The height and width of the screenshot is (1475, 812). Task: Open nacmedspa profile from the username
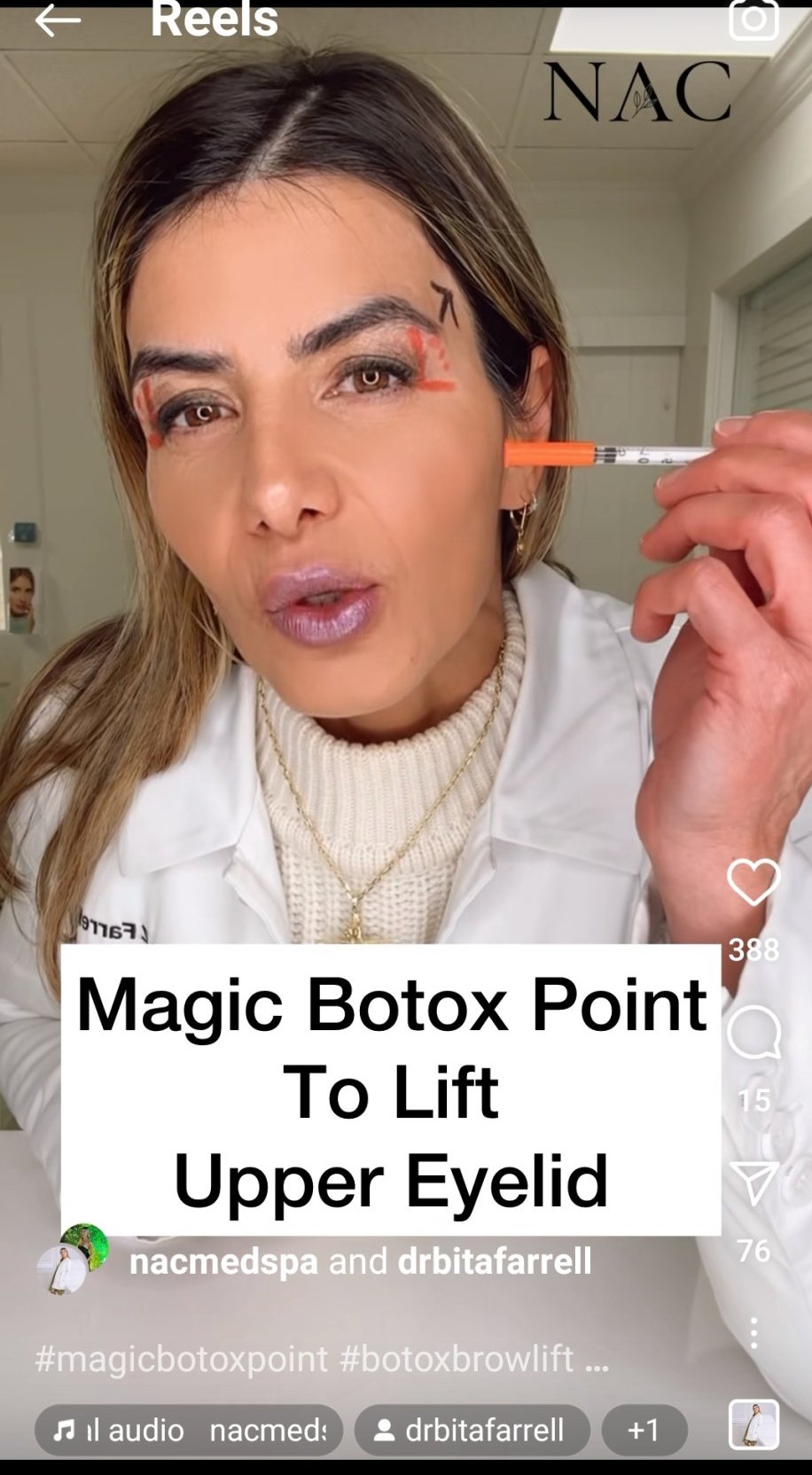point(223,1260)
